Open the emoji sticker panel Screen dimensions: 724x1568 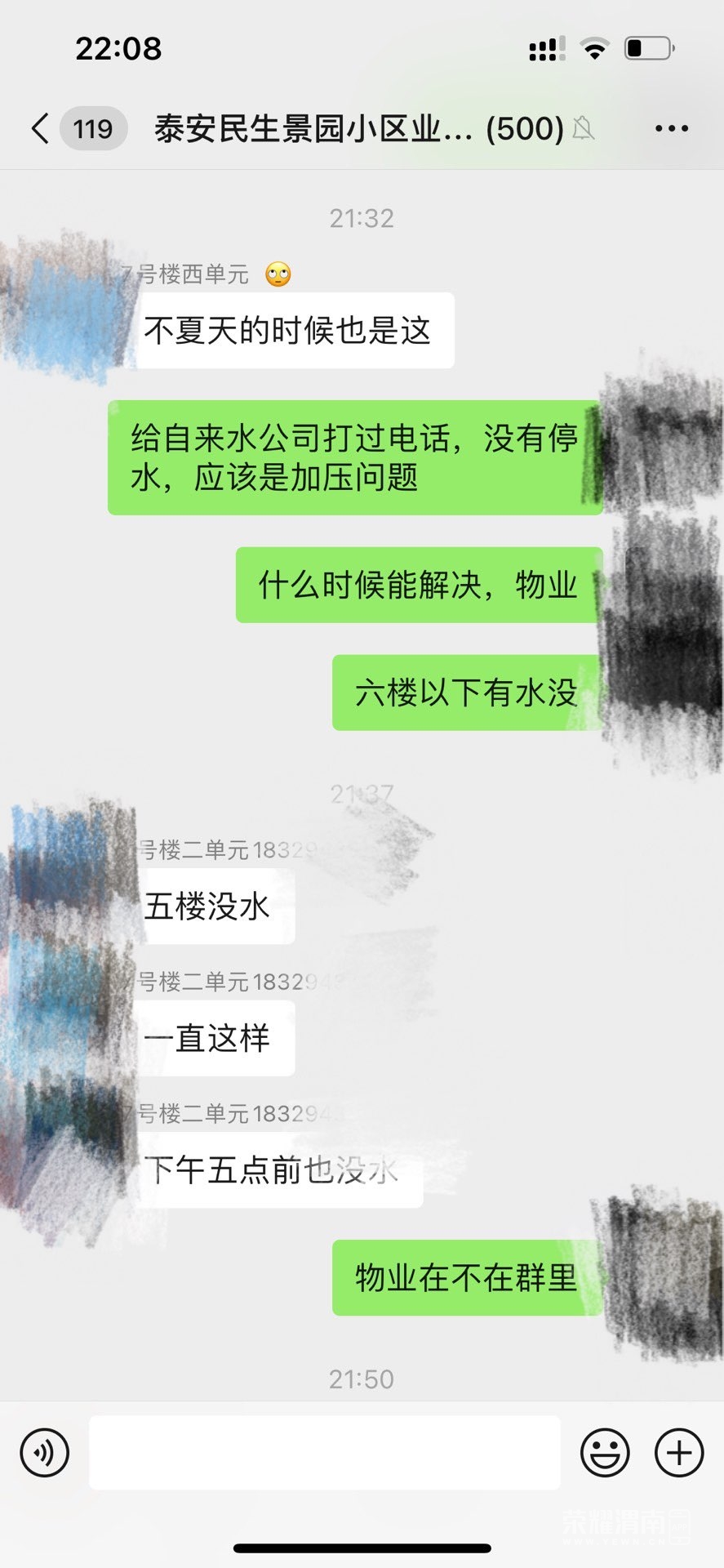tap(605, 1452)
